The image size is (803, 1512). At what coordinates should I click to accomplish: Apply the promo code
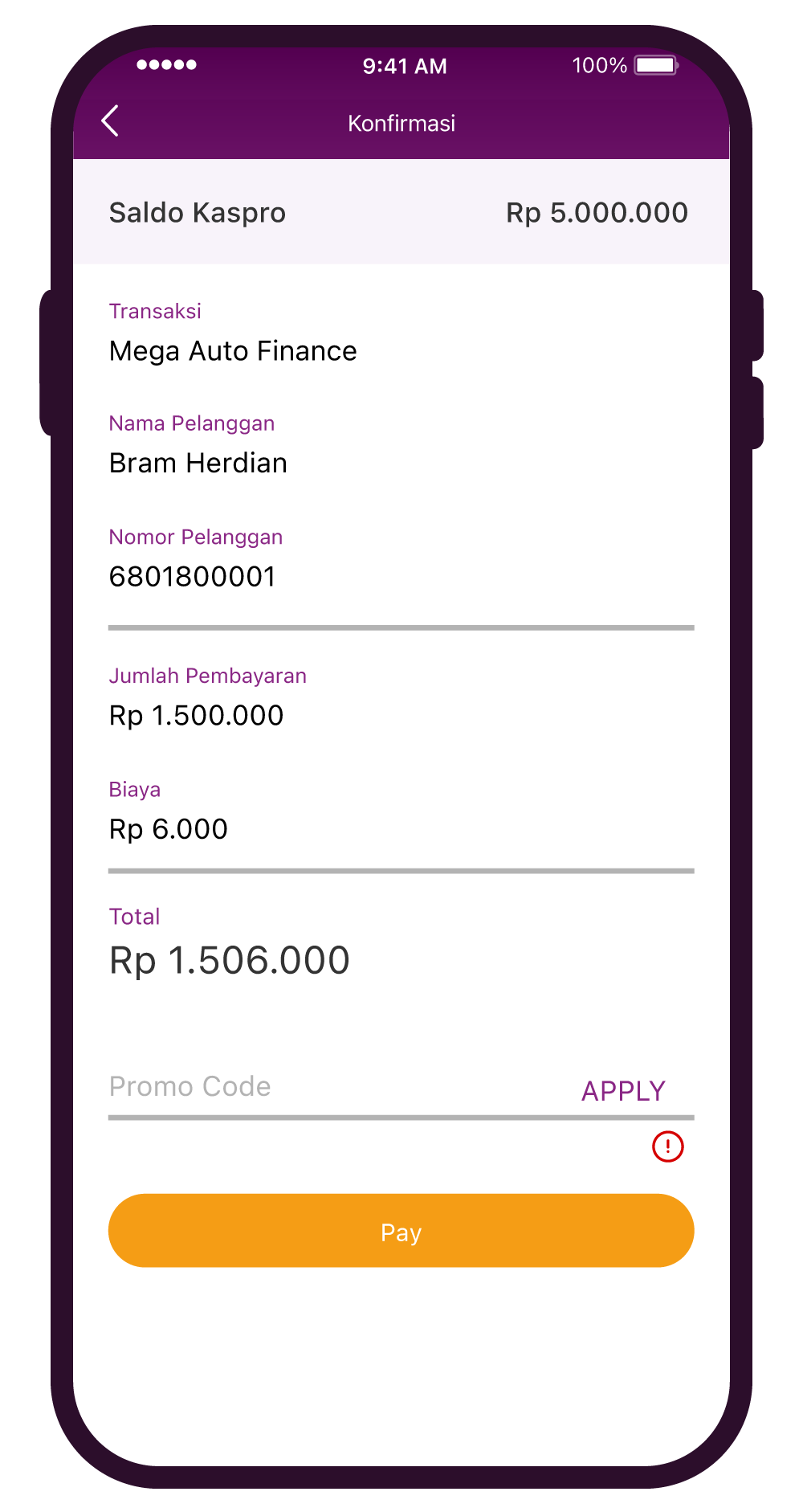pos(623,1091)
